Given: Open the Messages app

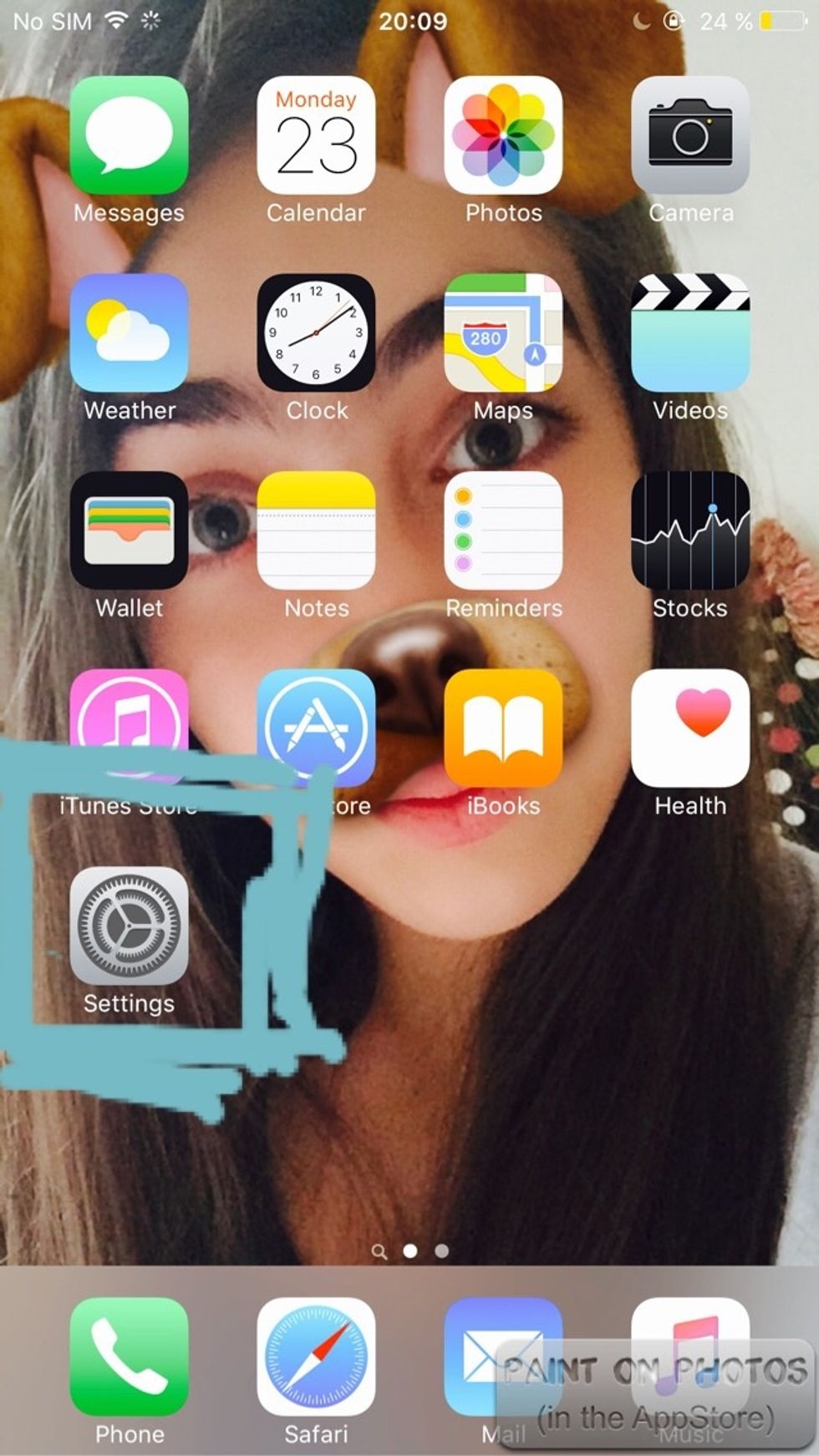Looking at the screenshot, I should pyautogui.click(x=129, y=135).
